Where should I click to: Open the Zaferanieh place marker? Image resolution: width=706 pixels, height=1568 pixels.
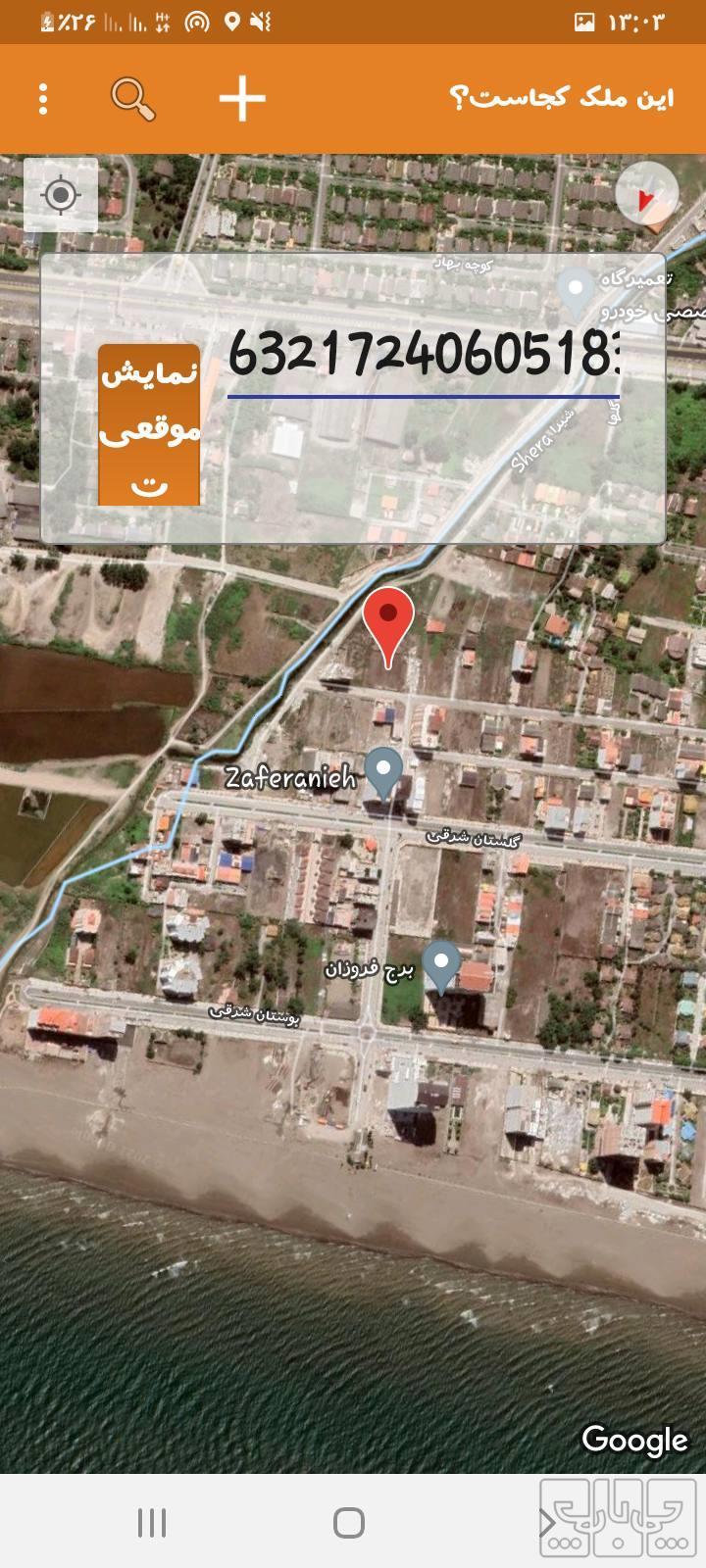pyautogui.click(x=383, y=772)
